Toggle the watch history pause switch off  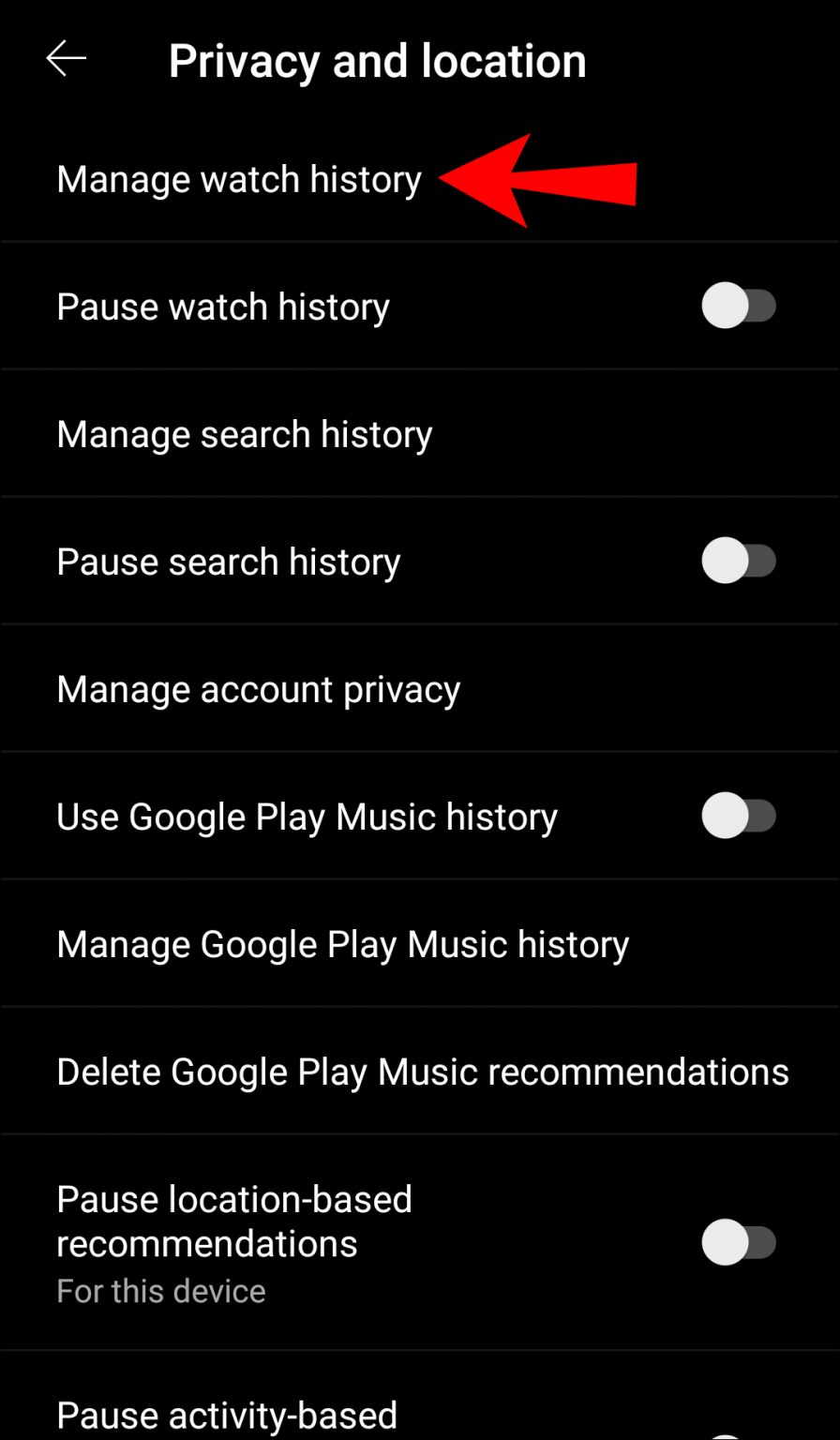pos(742,306)
